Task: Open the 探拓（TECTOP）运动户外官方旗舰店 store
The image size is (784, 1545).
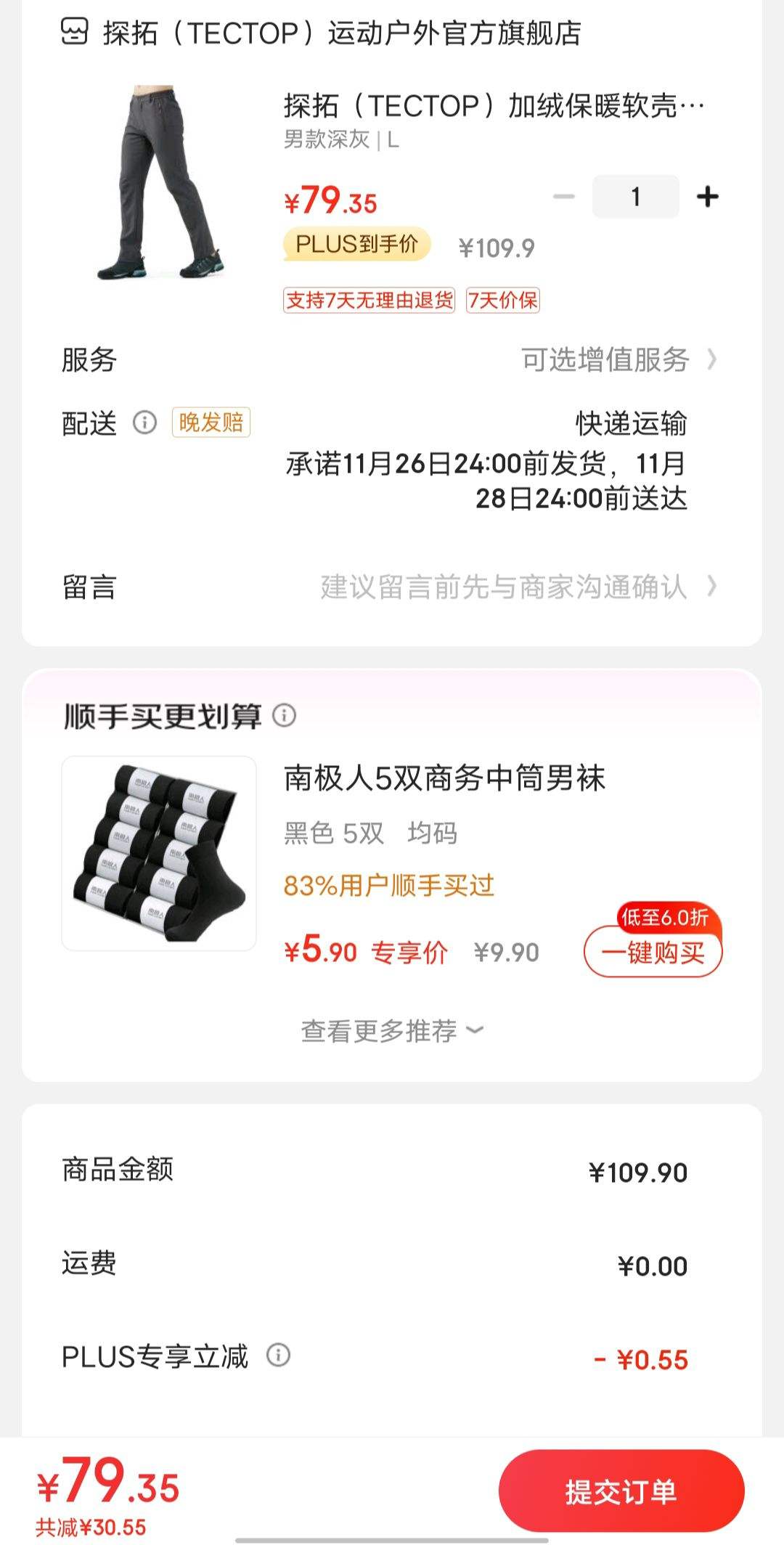Action: click(x=341, y=33)
